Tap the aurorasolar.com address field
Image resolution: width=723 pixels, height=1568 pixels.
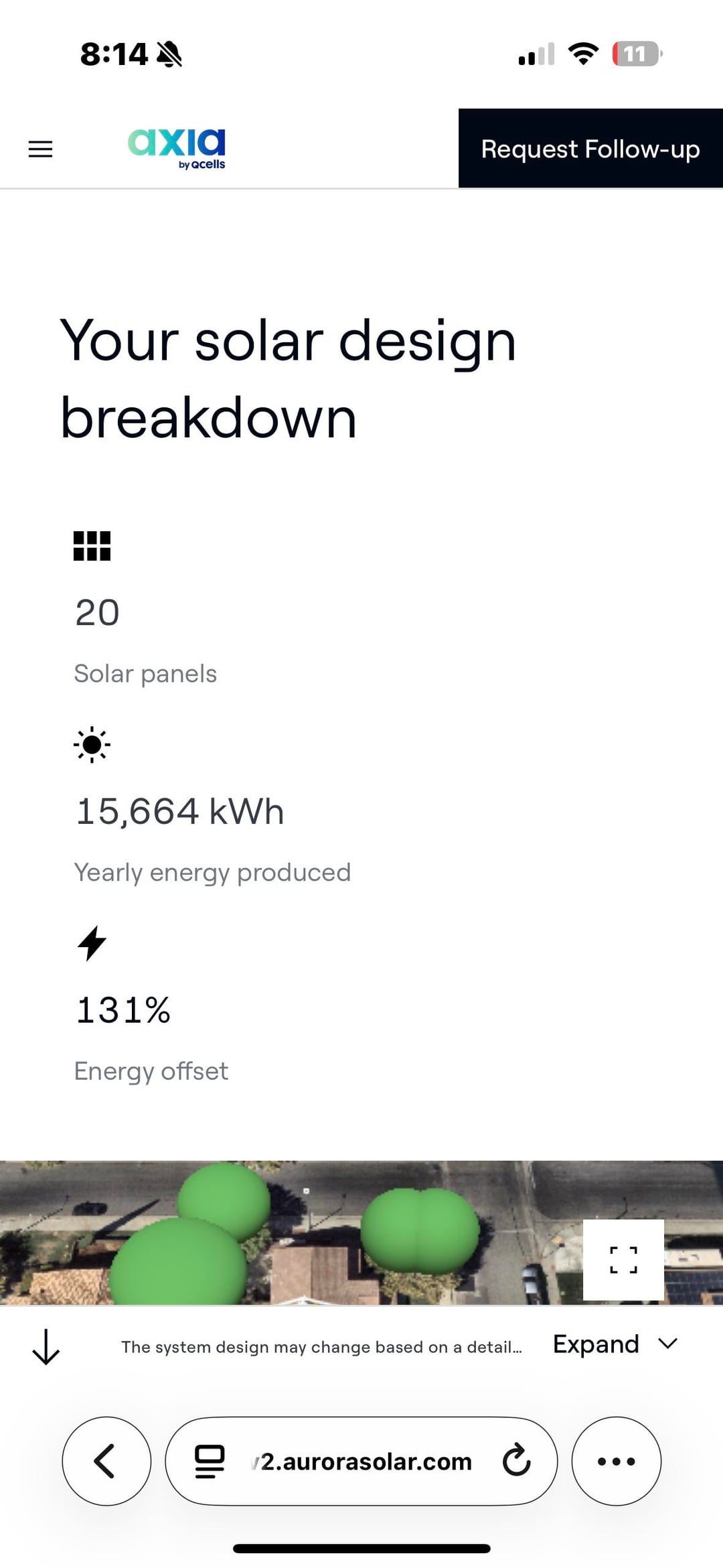pos(366,1461)
